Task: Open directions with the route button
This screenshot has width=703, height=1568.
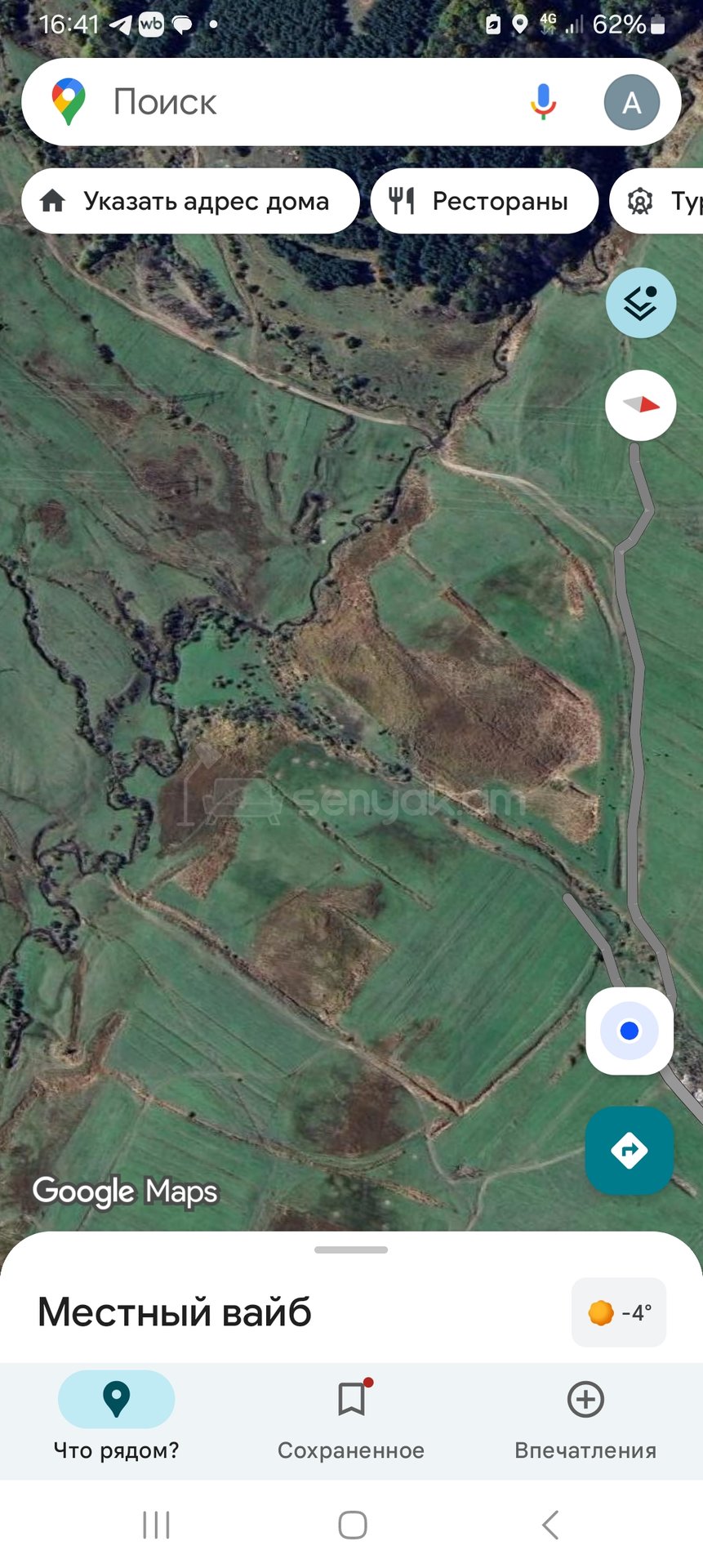Action: pos(630,1151)
